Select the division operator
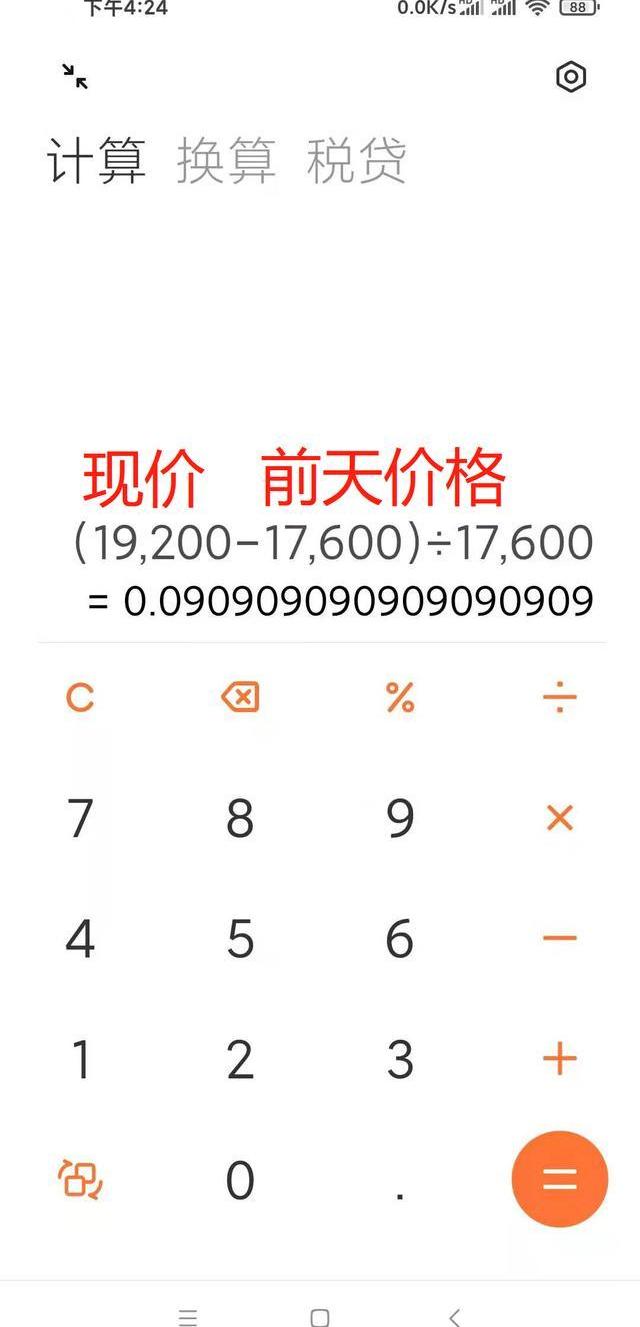 click(559, 698)
